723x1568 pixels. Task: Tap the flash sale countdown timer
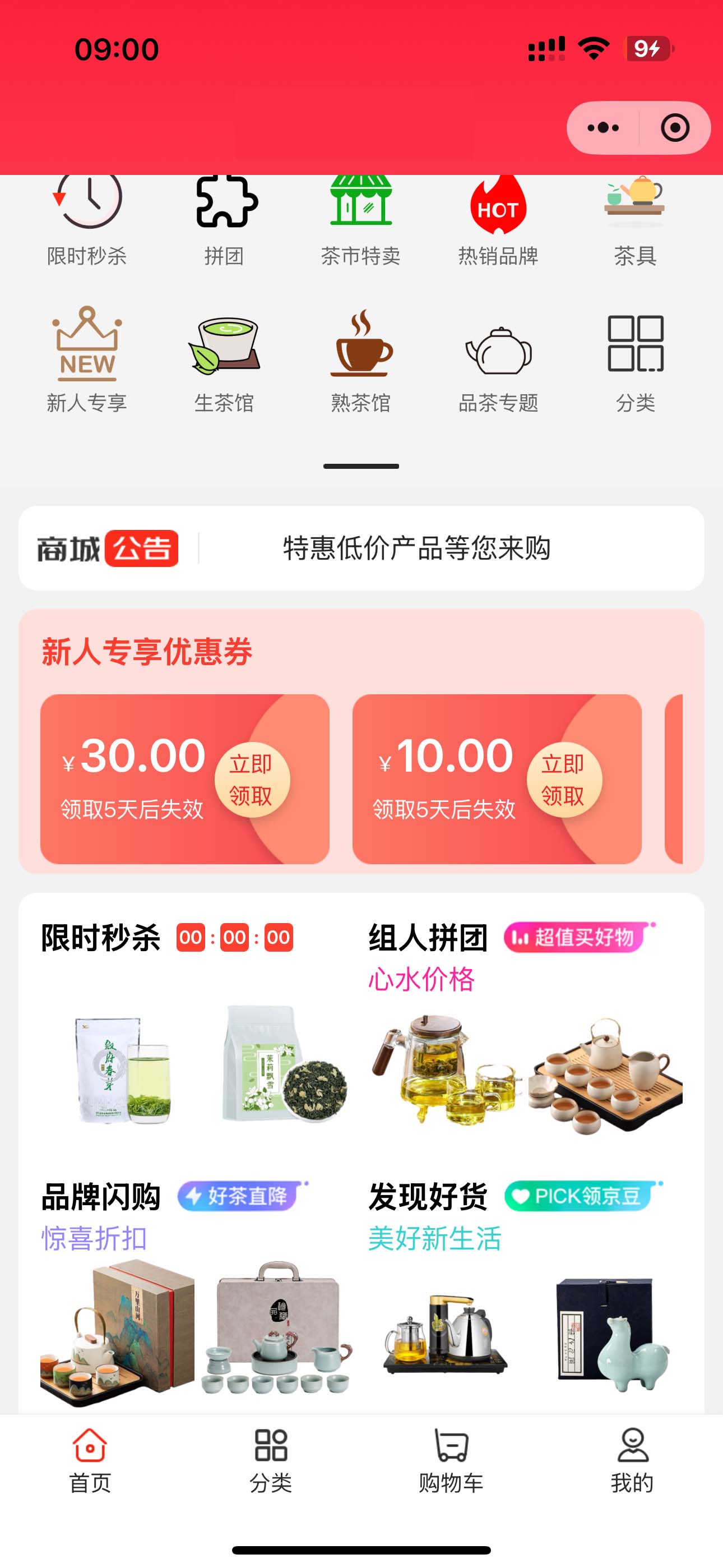(234, 939)
